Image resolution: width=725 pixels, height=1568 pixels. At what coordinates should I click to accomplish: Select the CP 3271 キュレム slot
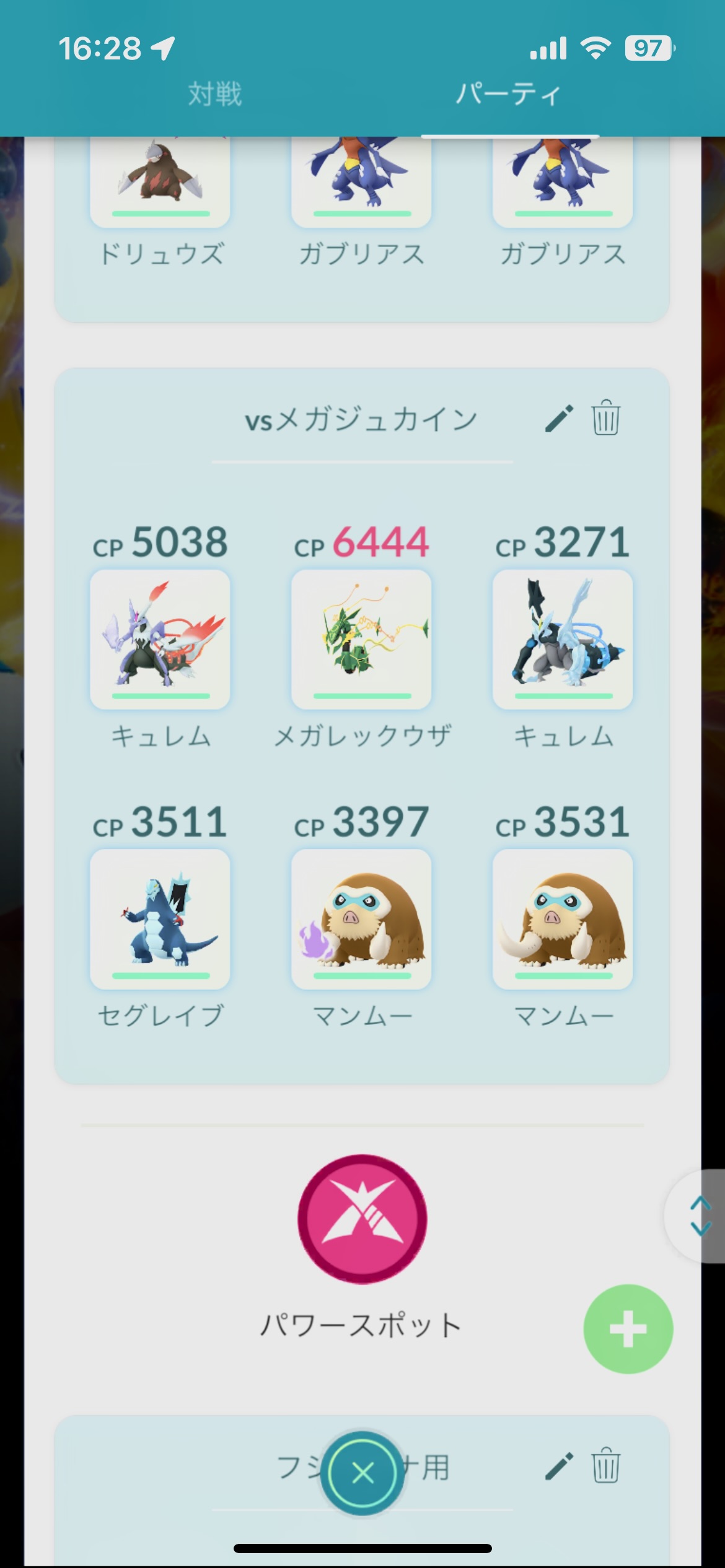click(x=563, y=639)
